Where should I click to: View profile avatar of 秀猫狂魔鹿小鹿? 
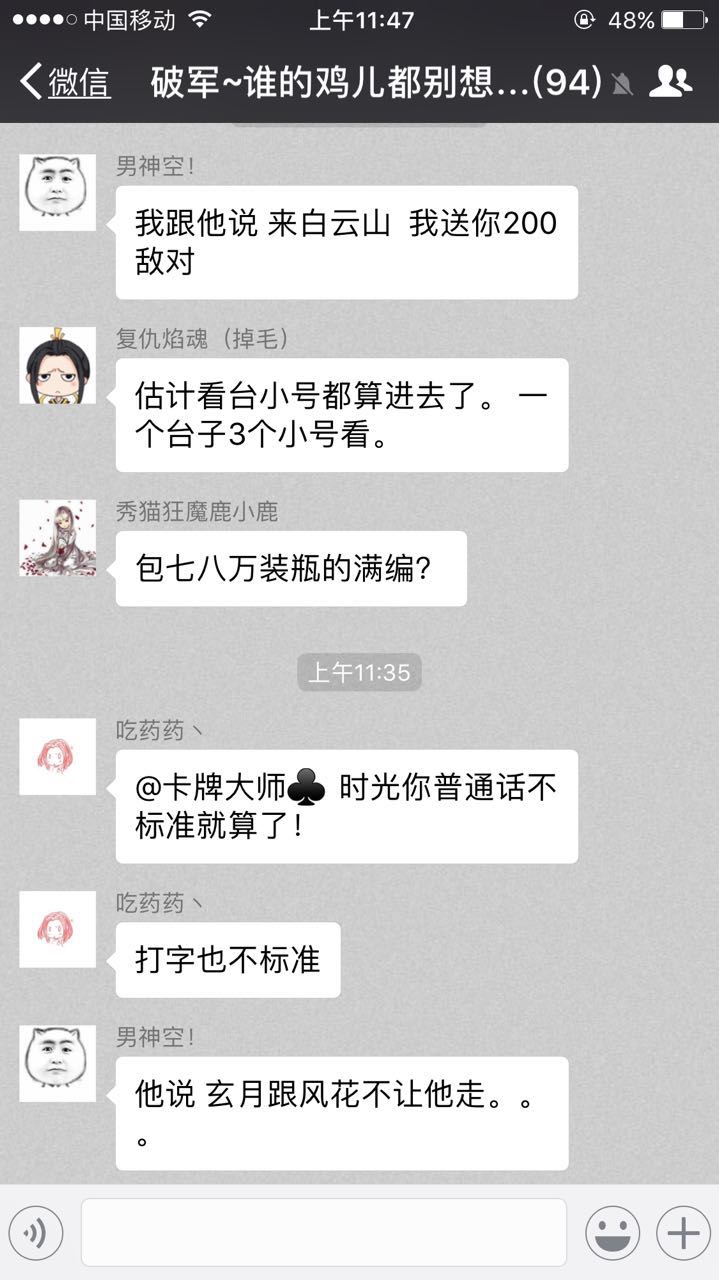[58, 538]
